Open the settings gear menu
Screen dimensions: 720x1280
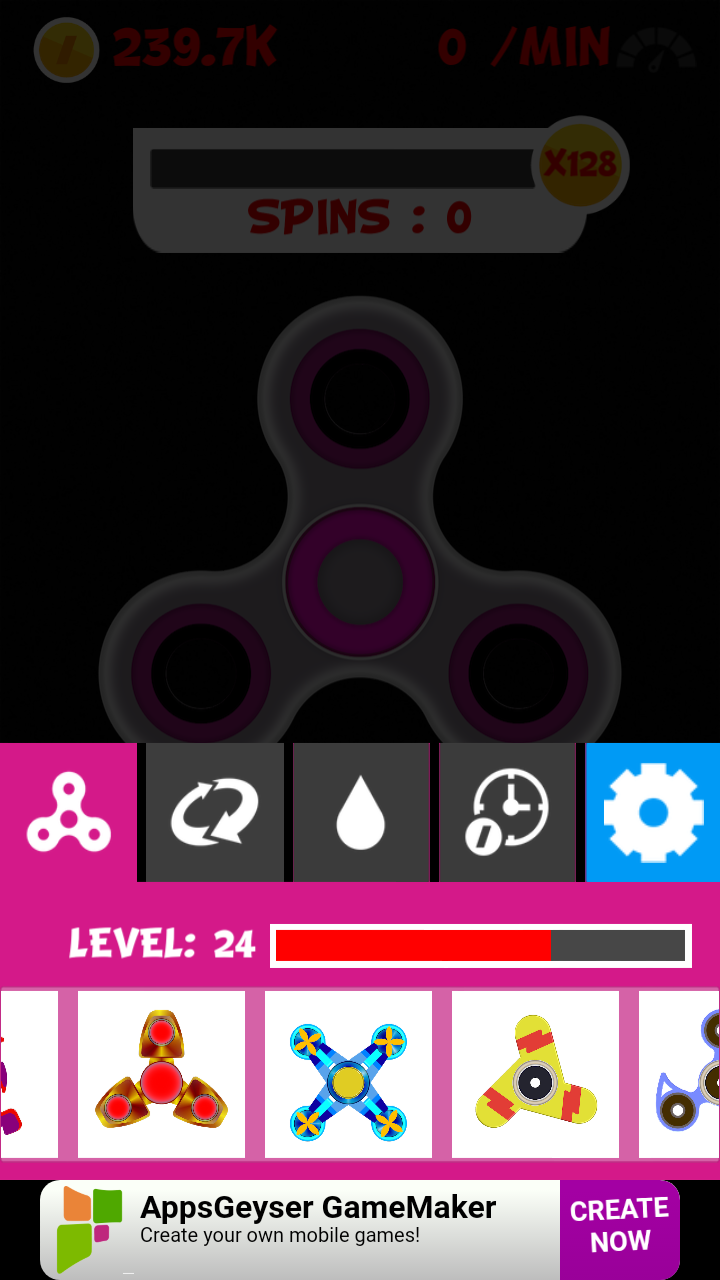pyautogui.click(x=652, y=812)
